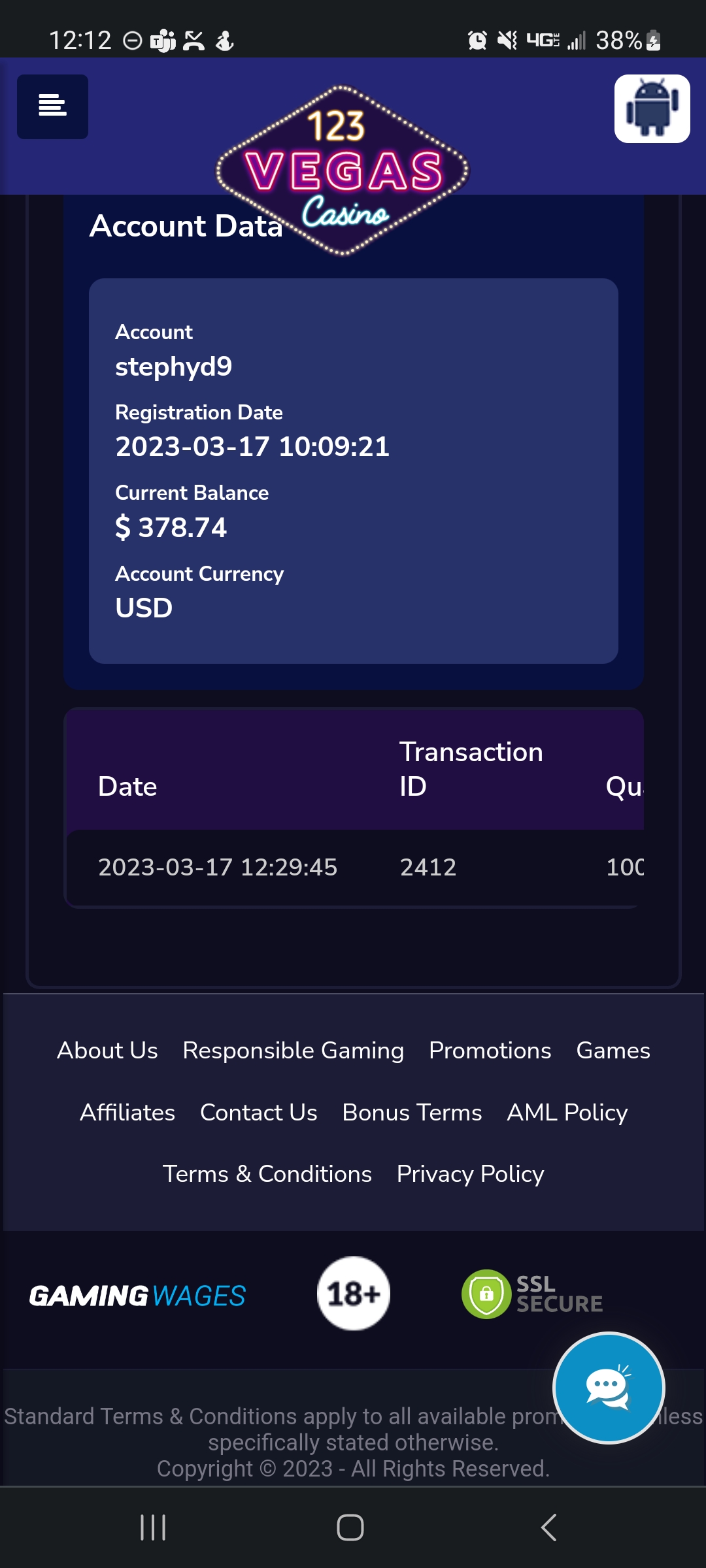Open the AML Policy link
Viewport: 706px width, 1568px height.
click(x=567, y=1112)
